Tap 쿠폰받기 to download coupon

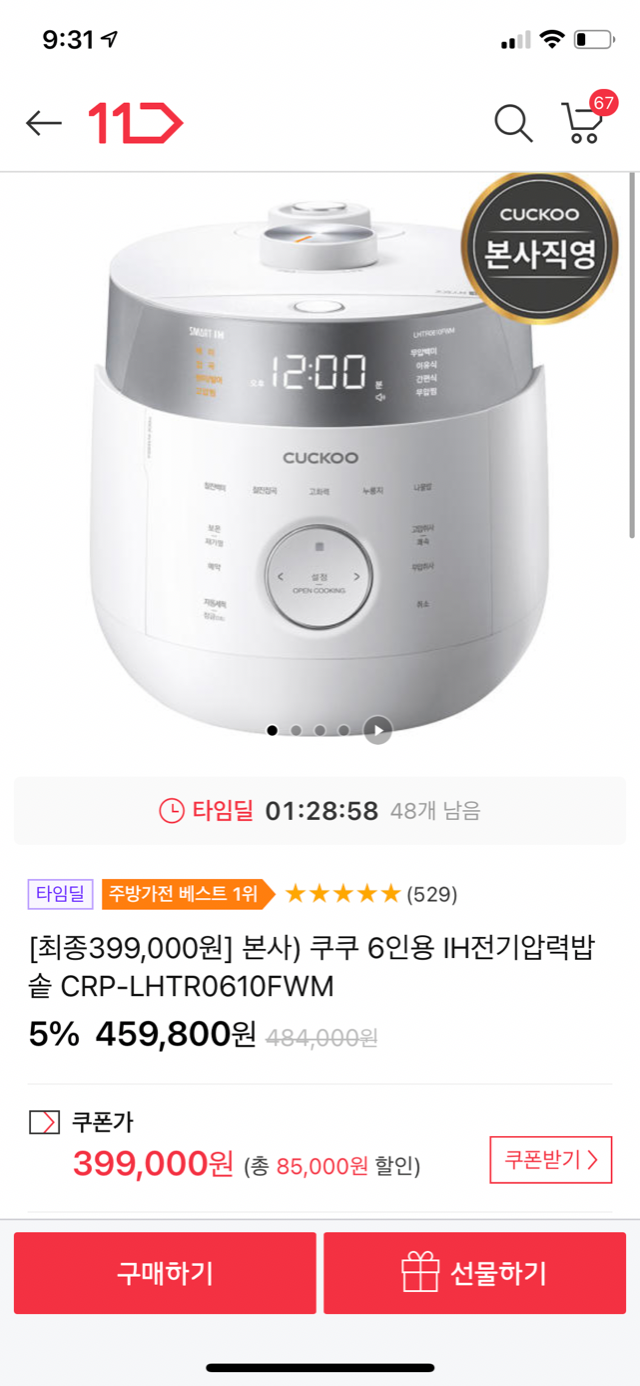550,1160
